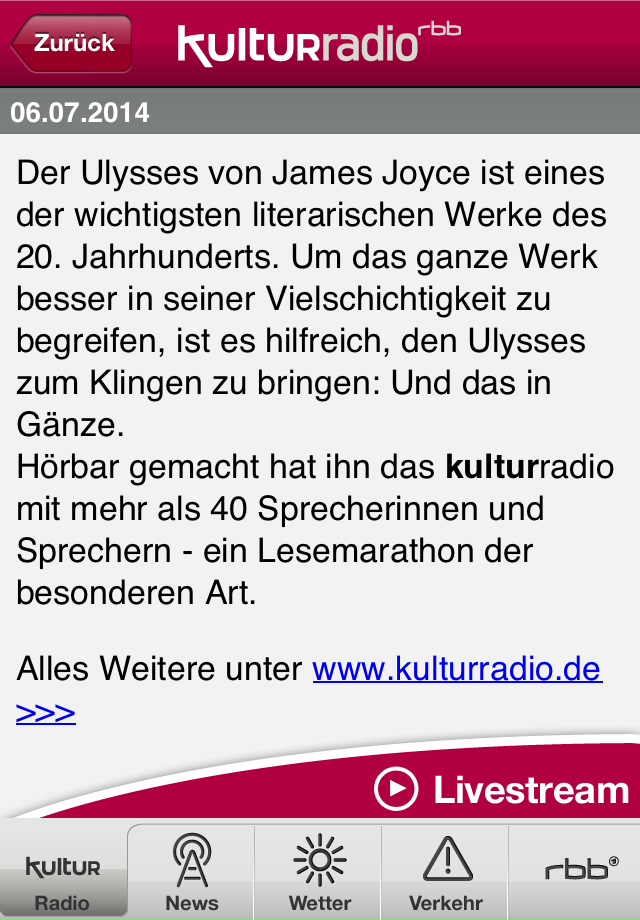Switch to the Kultur Radio tab

coord(63,872)
